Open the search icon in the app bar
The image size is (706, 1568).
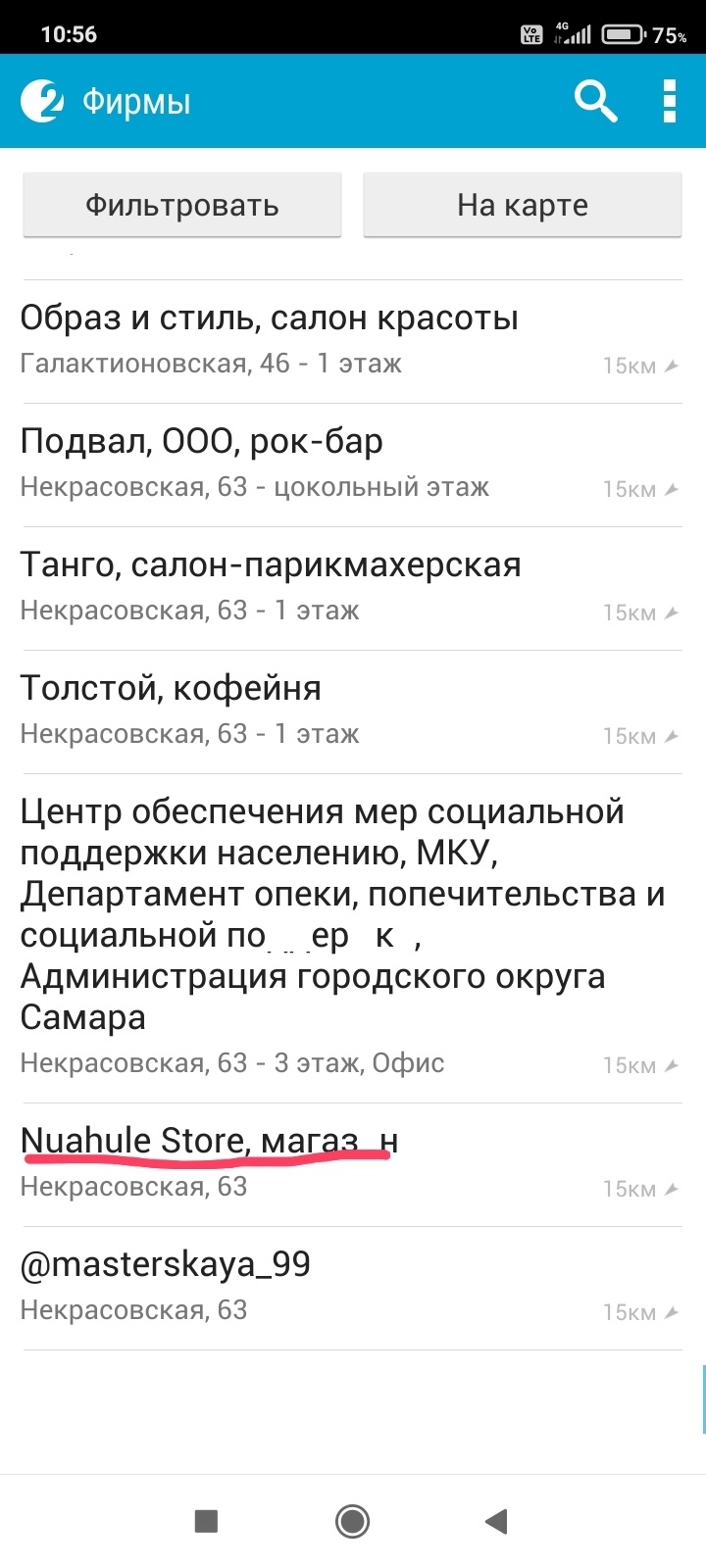pyautogui.click(x=595, y=101)
